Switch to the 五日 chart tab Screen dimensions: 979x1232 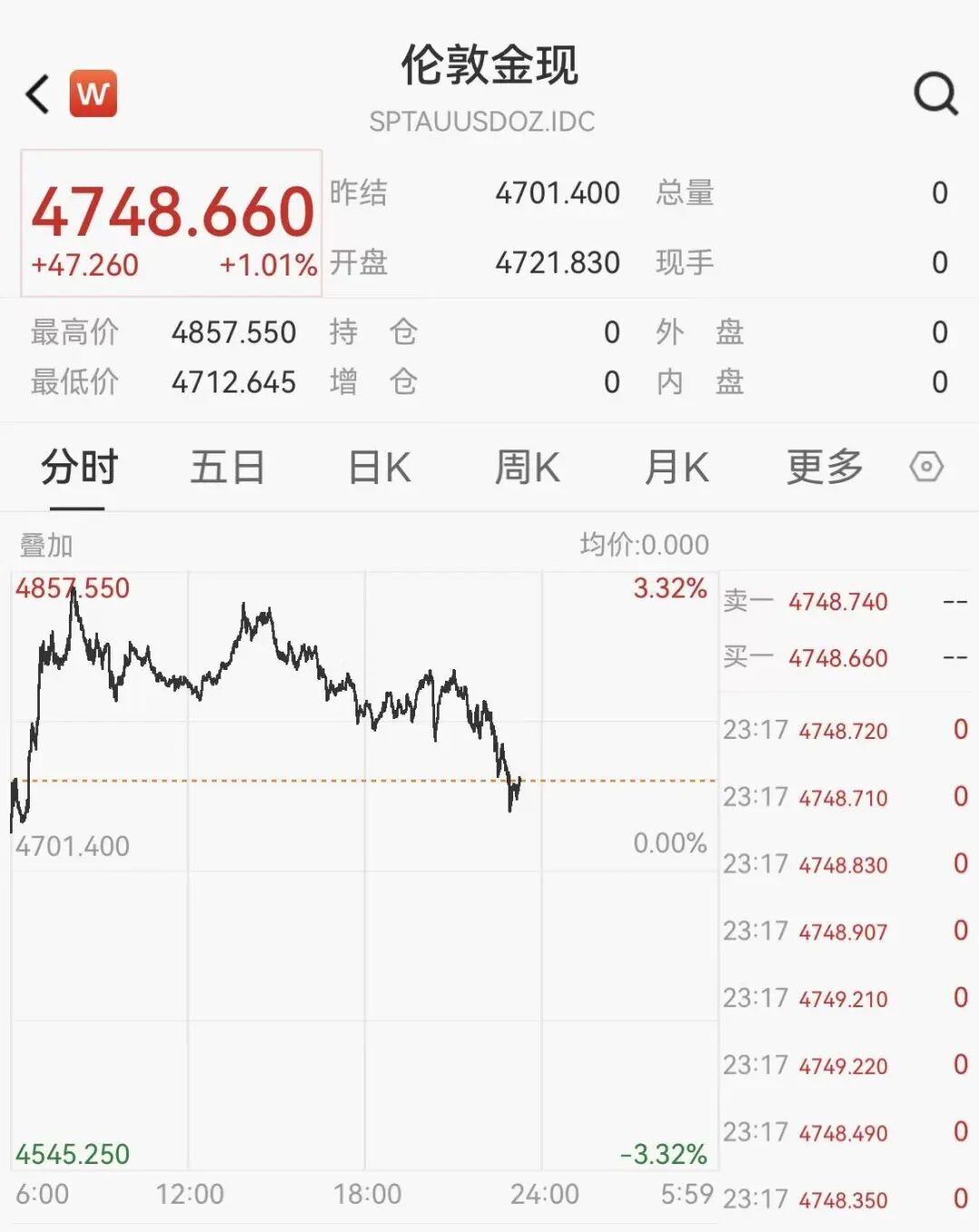pos(227,468)
